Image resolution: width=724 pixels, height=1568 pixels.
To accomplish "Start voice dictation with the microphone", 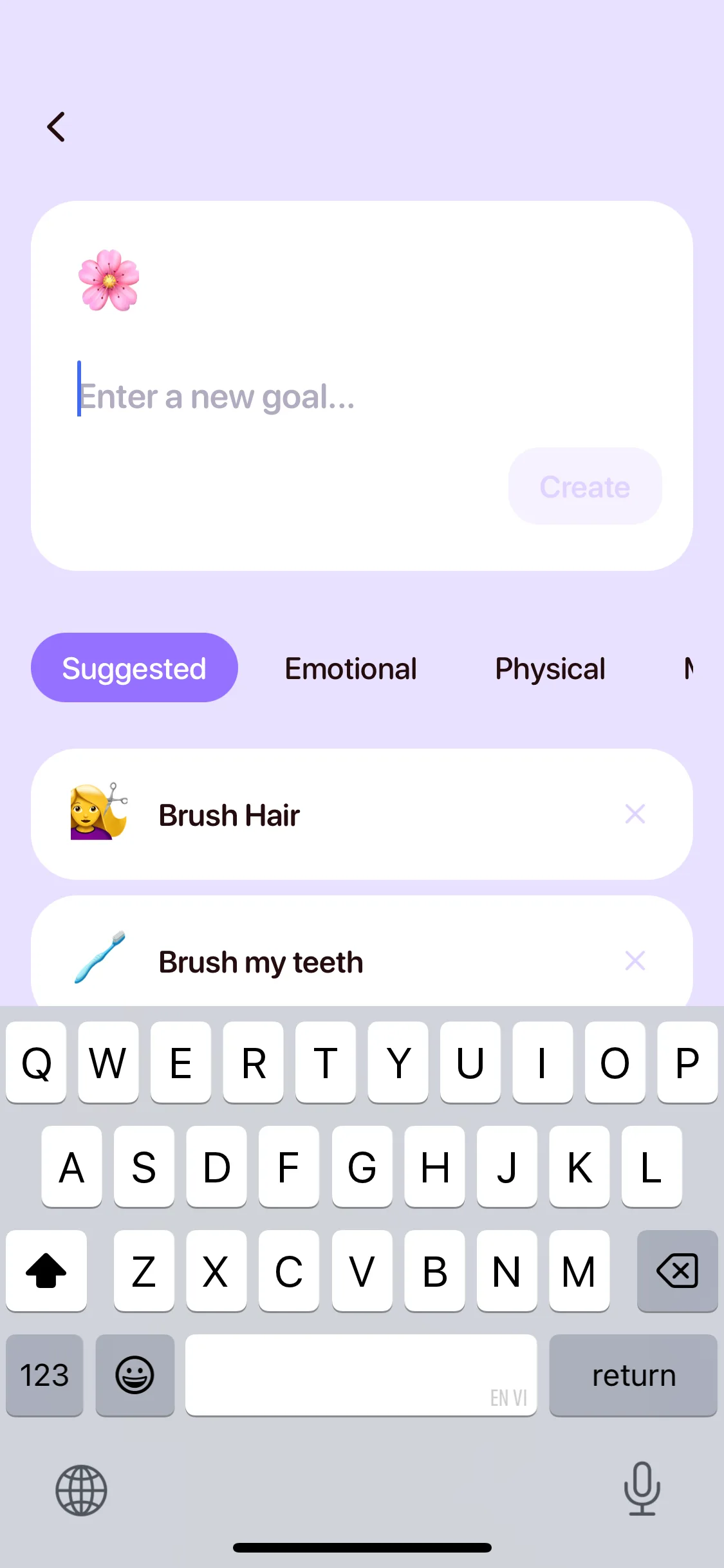I will (x=642, y=1489).
